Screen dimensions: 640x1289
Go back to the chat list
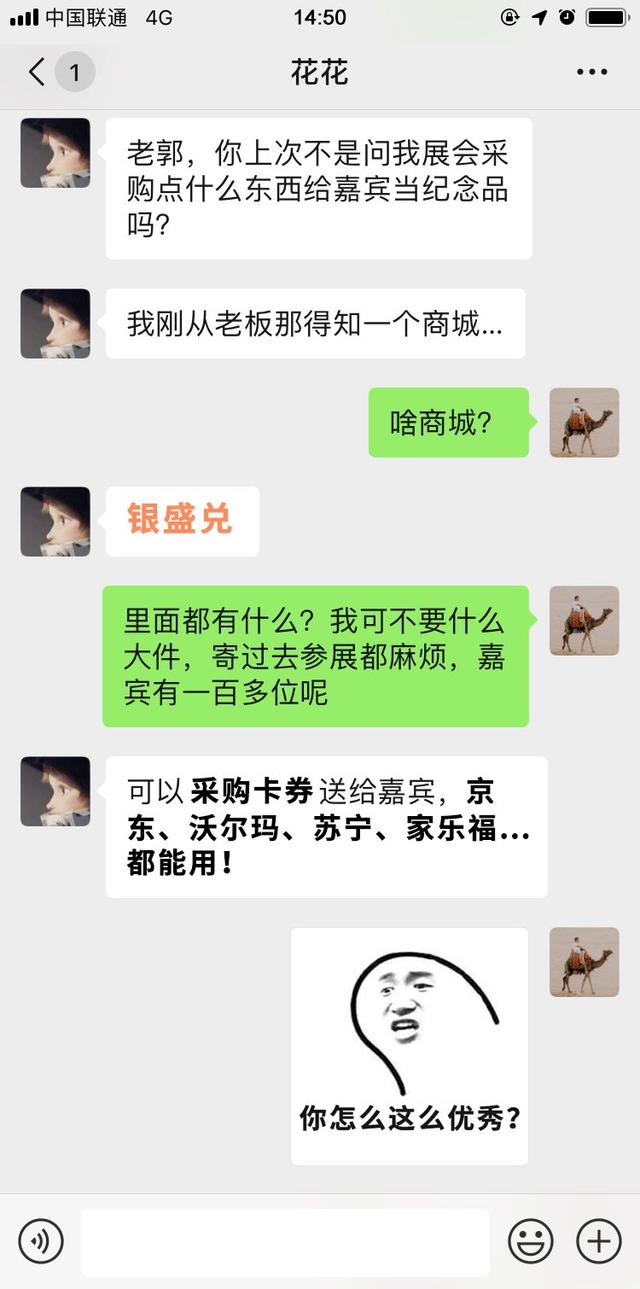(x=38, y=72)
